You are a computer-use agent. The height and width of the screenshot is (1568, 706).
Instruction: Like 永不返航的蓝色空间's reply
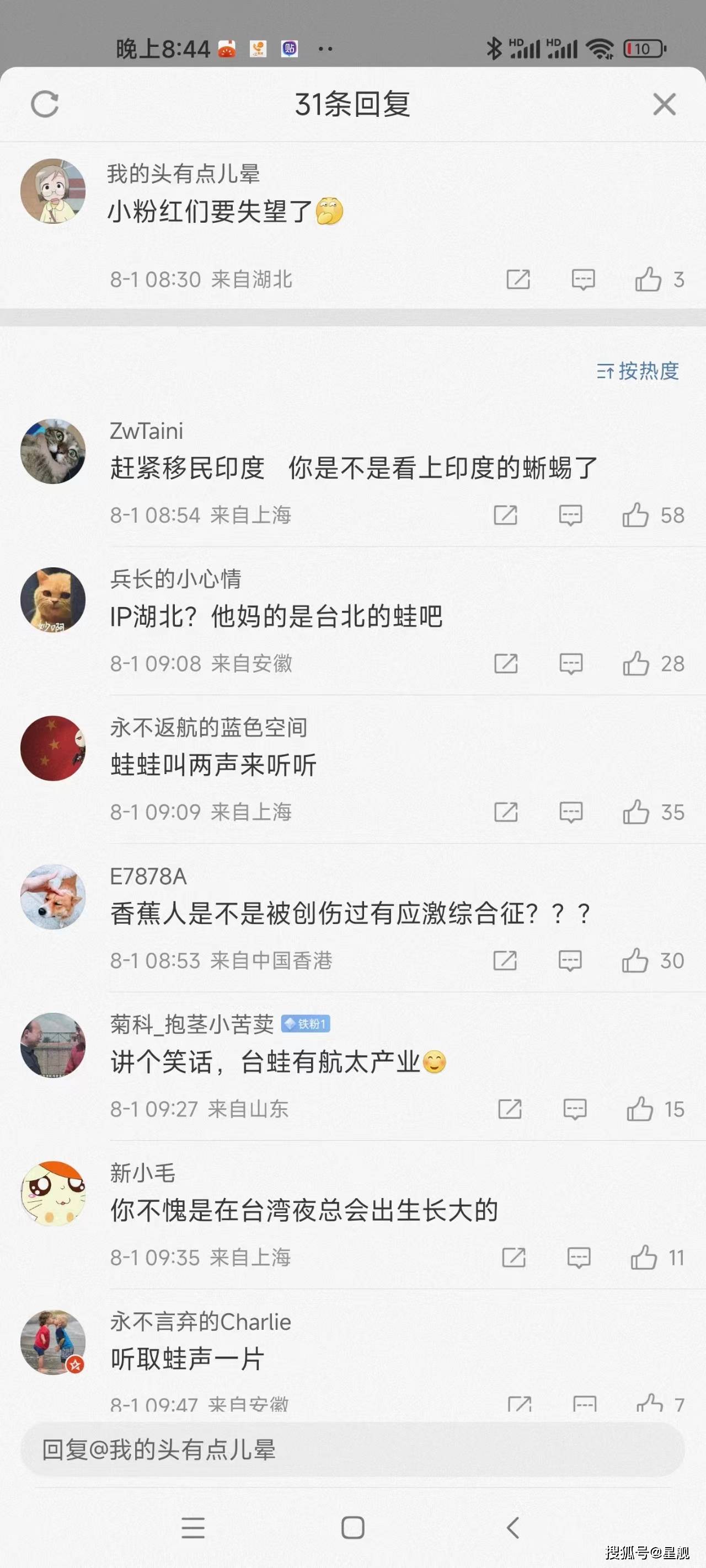635,813
